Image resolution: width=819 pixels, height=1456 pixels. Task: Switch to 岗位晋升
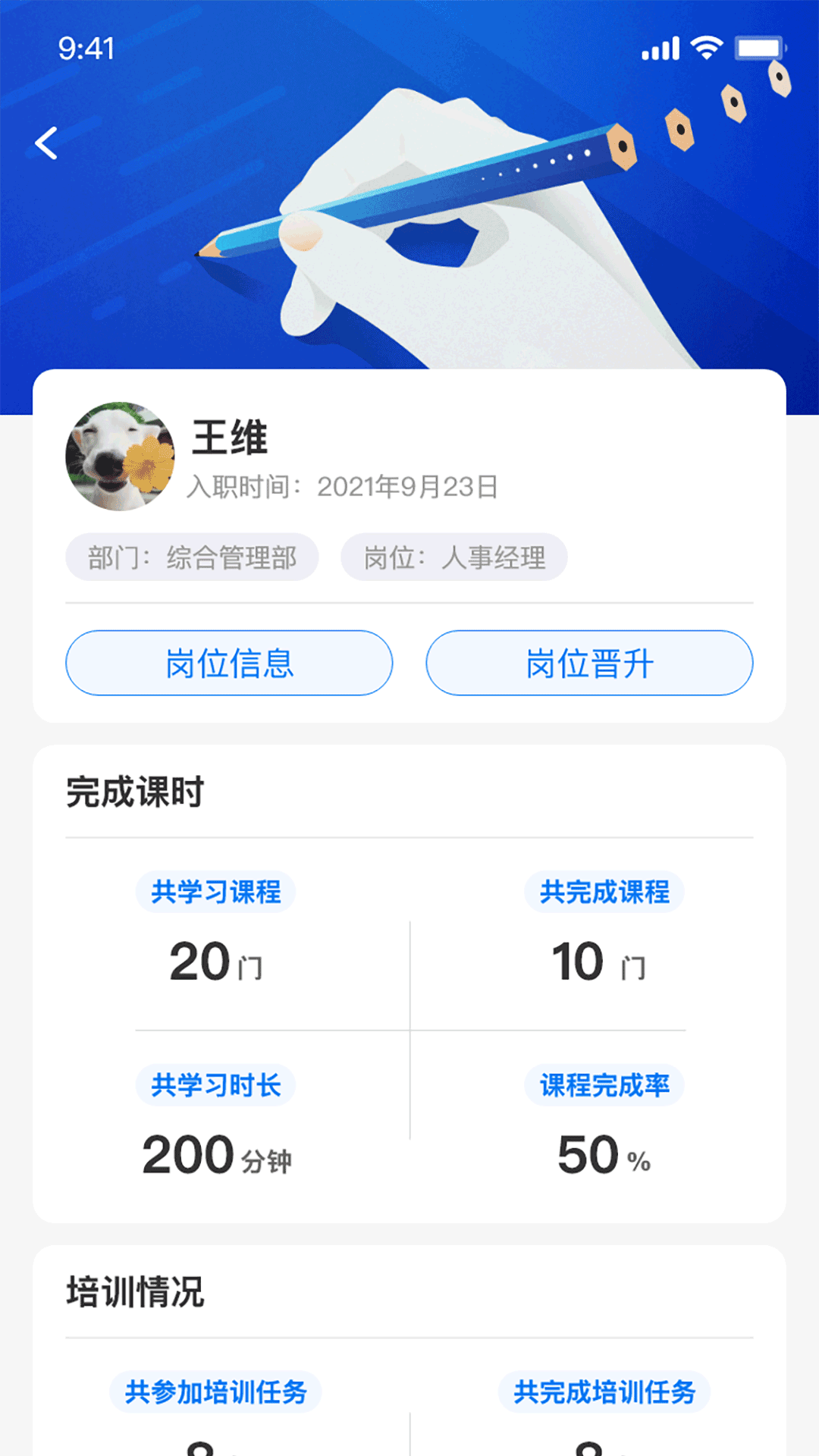click(589, 663)
